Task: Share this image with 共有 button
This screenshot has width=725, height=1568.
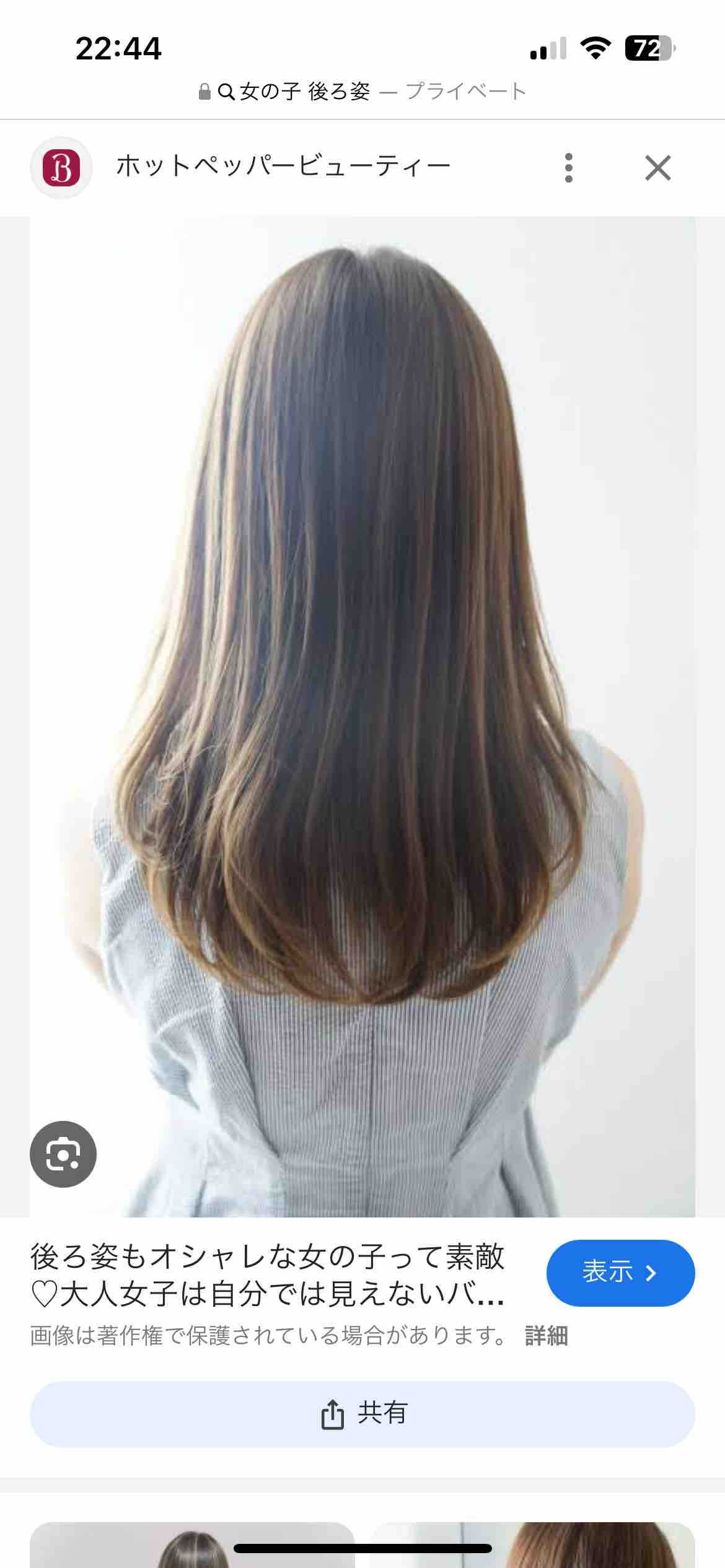Action: click(362, 1414)
